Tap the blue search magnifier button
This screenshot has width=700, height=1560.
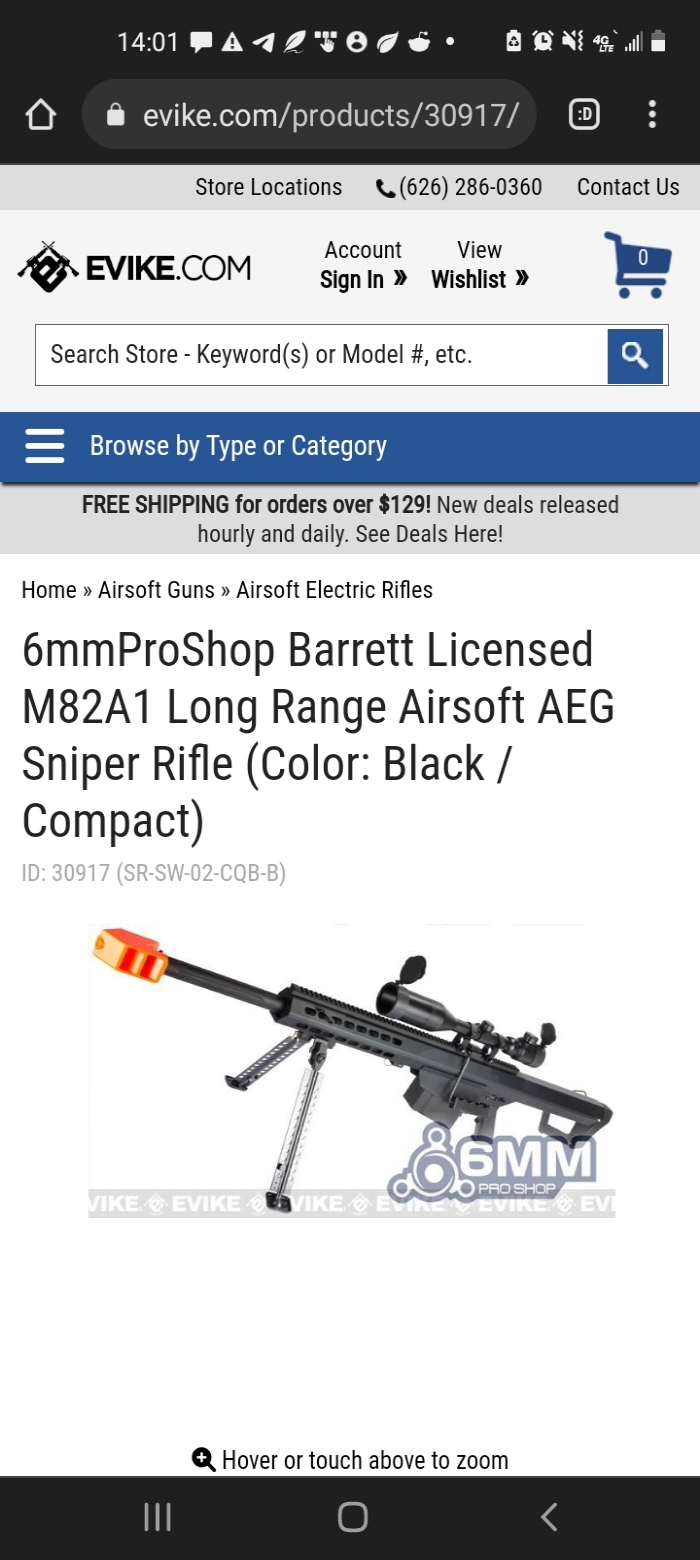(x=635, y=355)
